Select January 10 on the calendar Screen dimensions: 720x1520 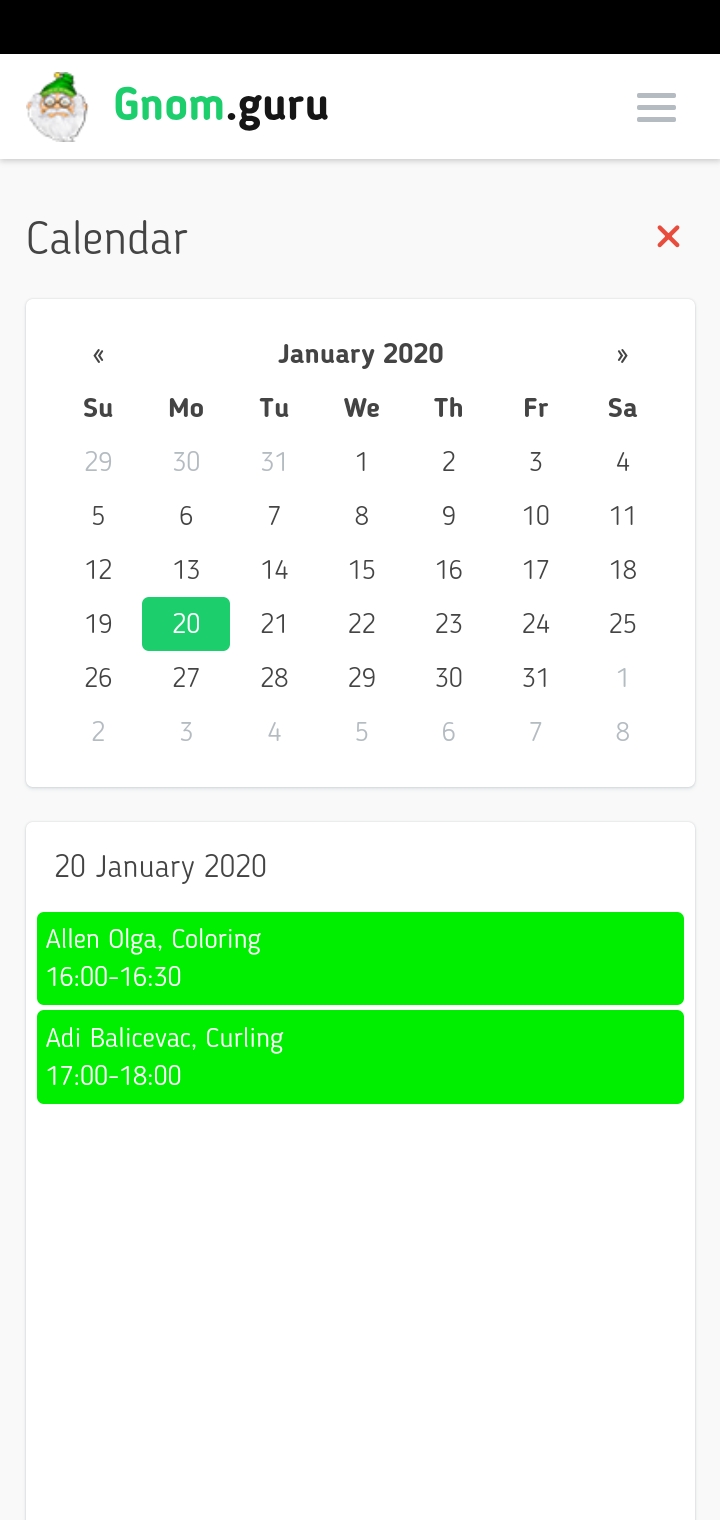535,516
